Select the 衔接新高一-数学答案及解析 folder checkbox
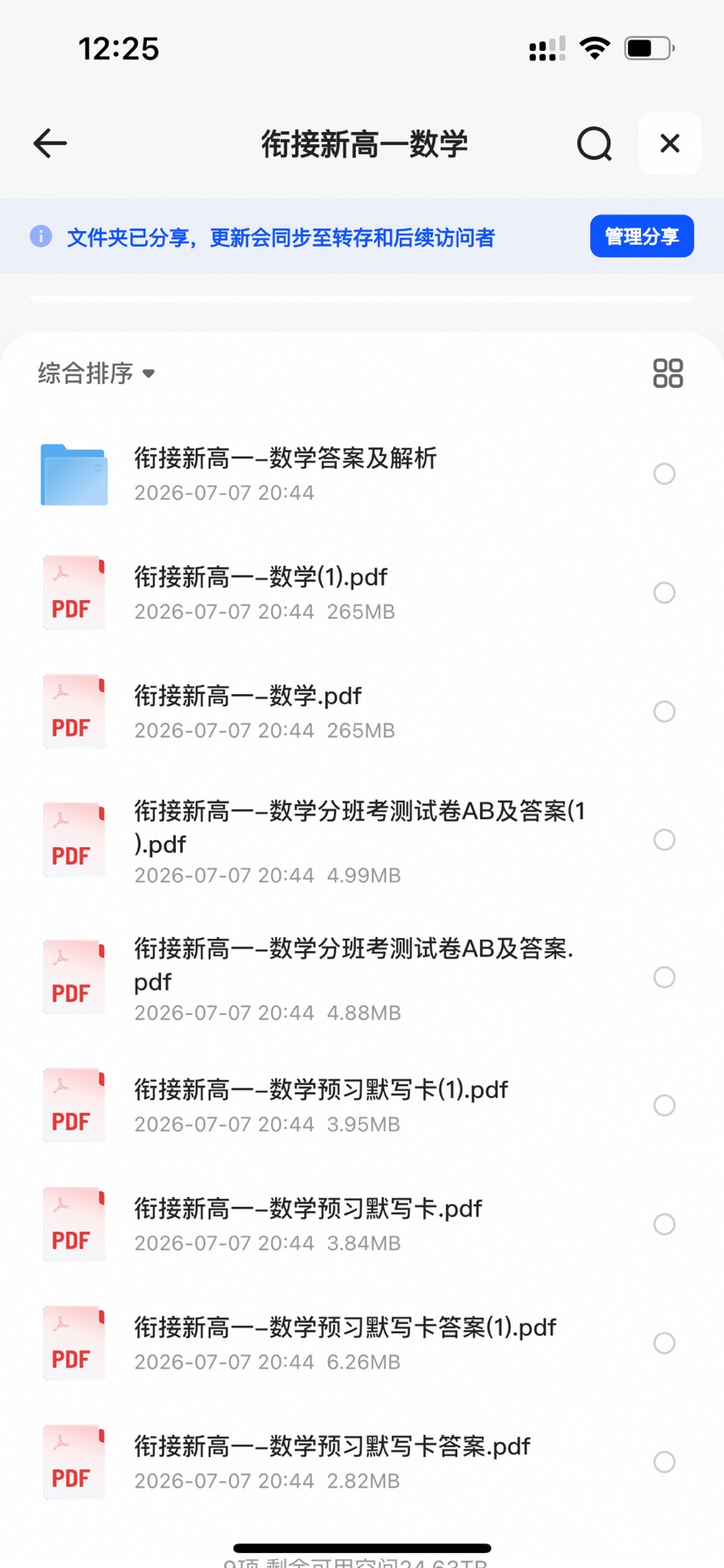The height and width of the screenshot is (1568, 724). [x=665, y=474]
